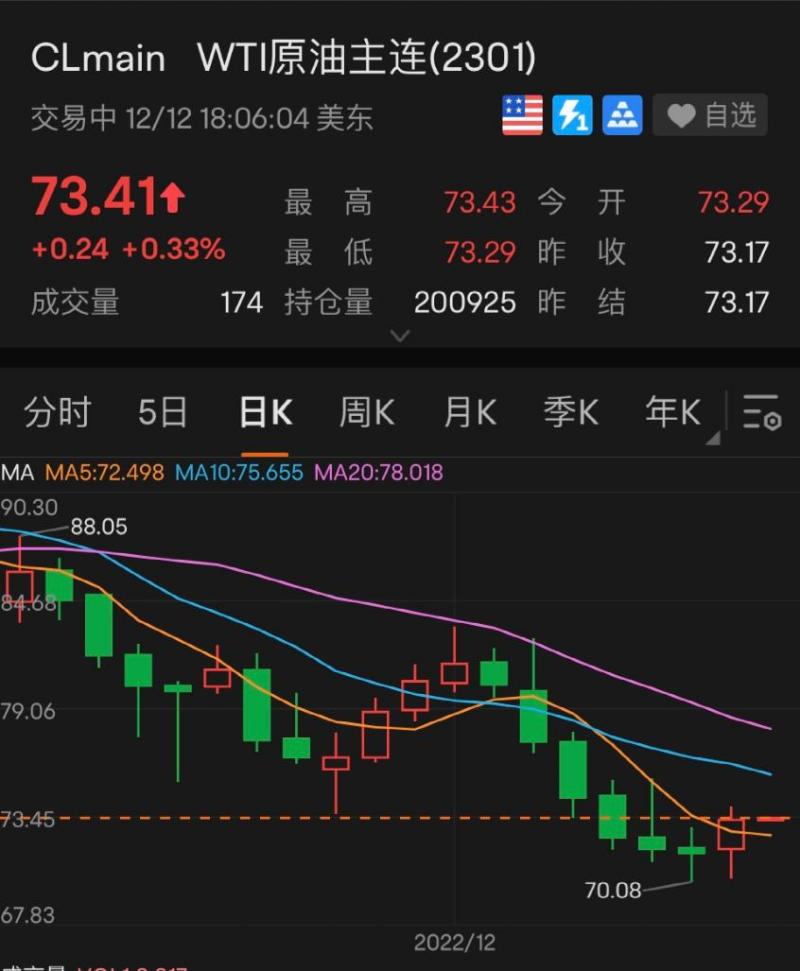
Task: Tap the blue futures category icon
Action: [x=622, y=116]
